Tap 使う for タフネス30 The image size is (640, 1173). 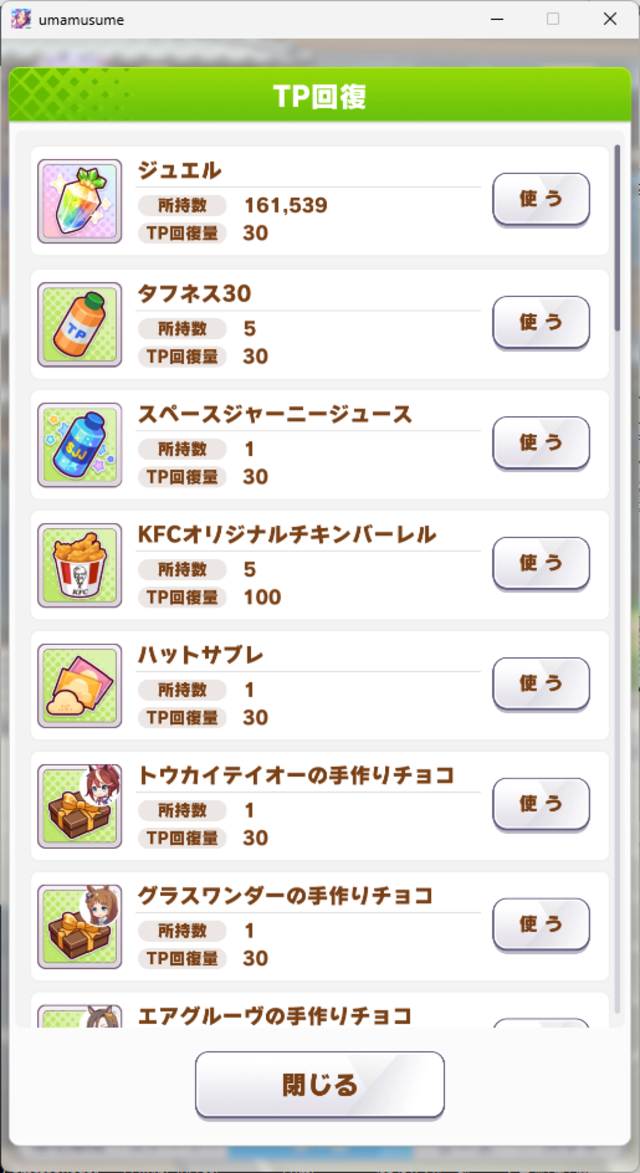point(540,322)
